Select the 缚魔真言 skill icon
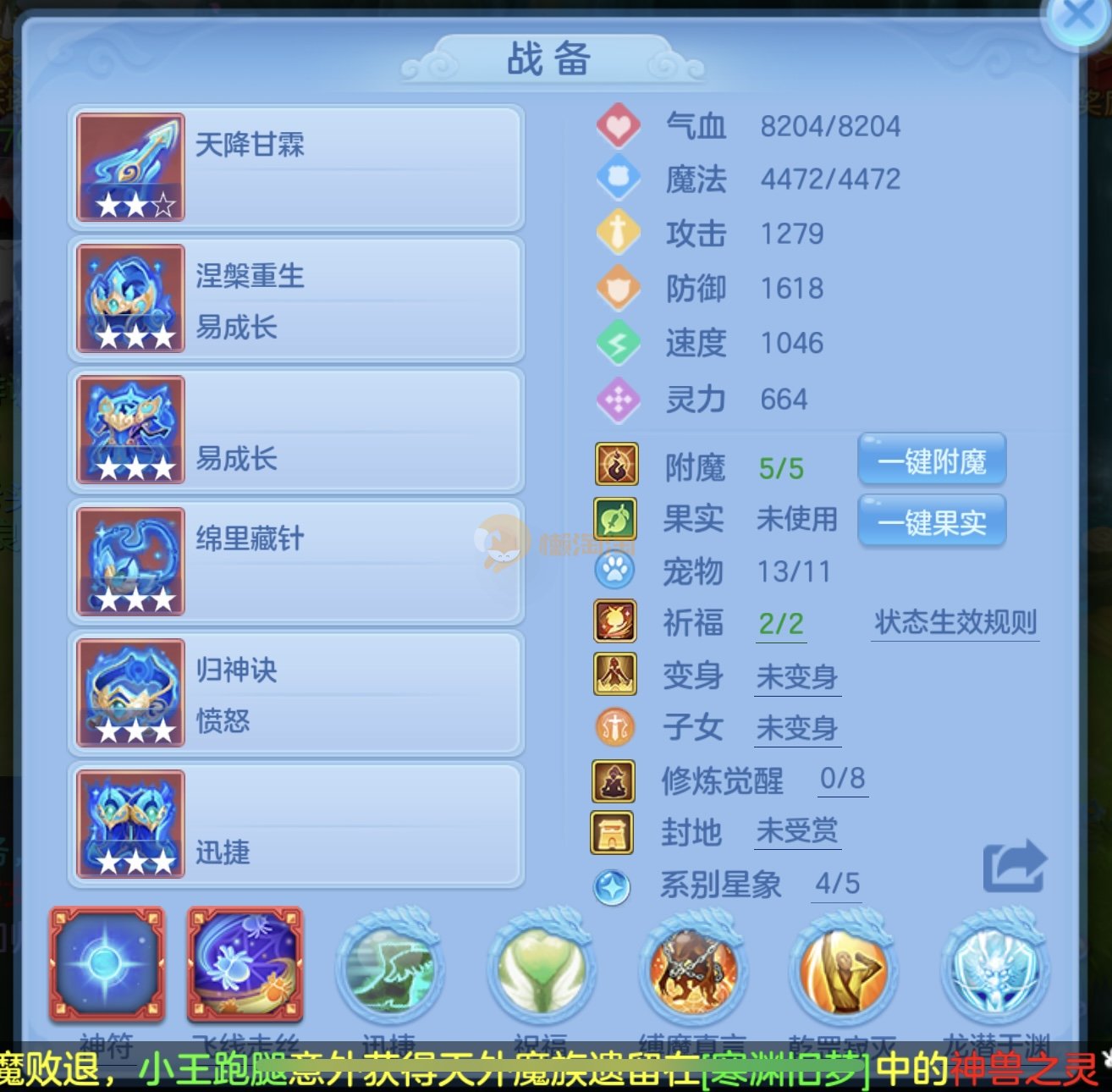This screenshot has height=1092, width=1112. [x=692, y=968]
